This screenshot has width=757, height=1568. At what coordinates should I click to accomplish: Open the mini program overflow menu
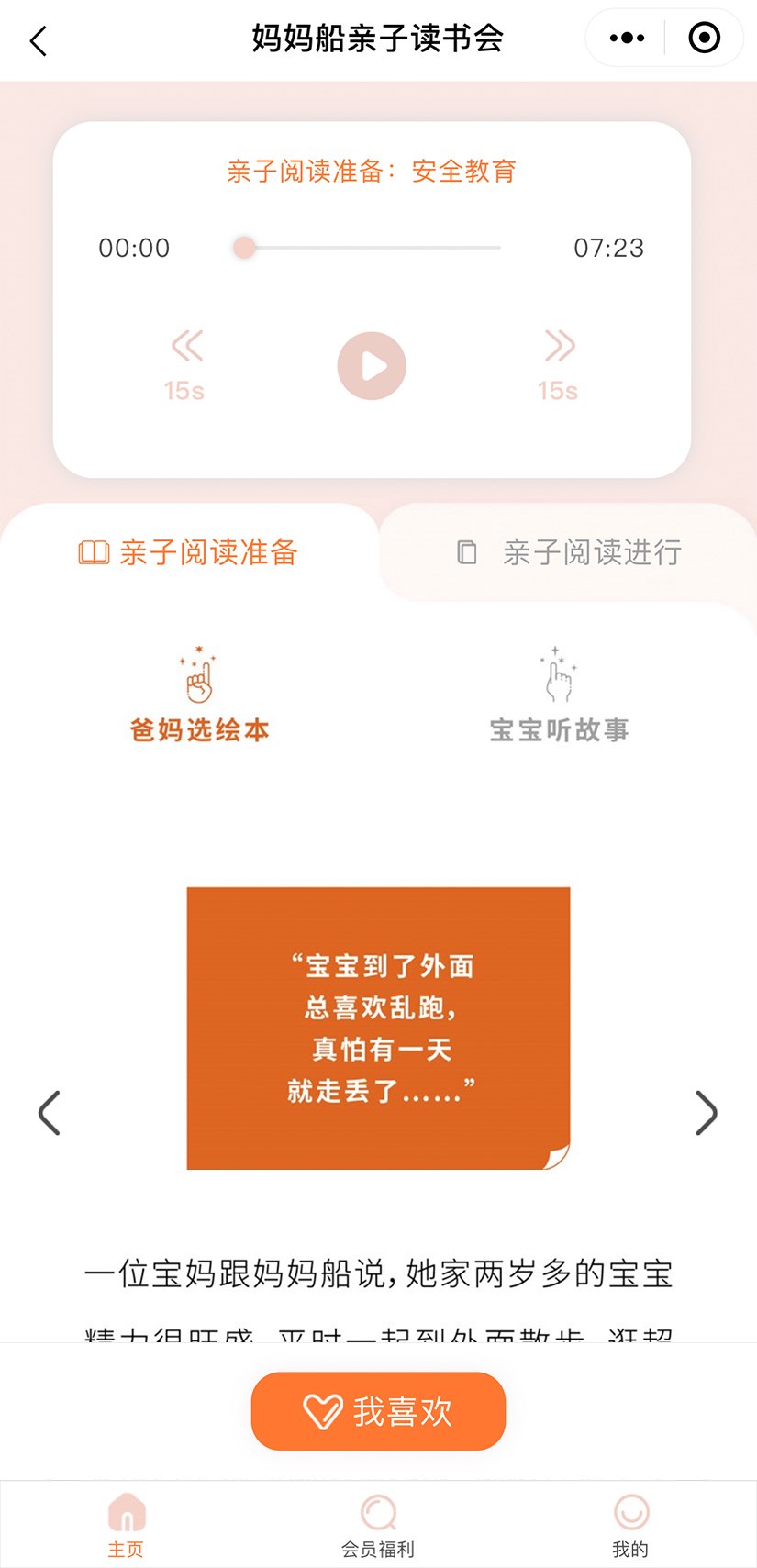pyautogui.click(x=627, y=39)
